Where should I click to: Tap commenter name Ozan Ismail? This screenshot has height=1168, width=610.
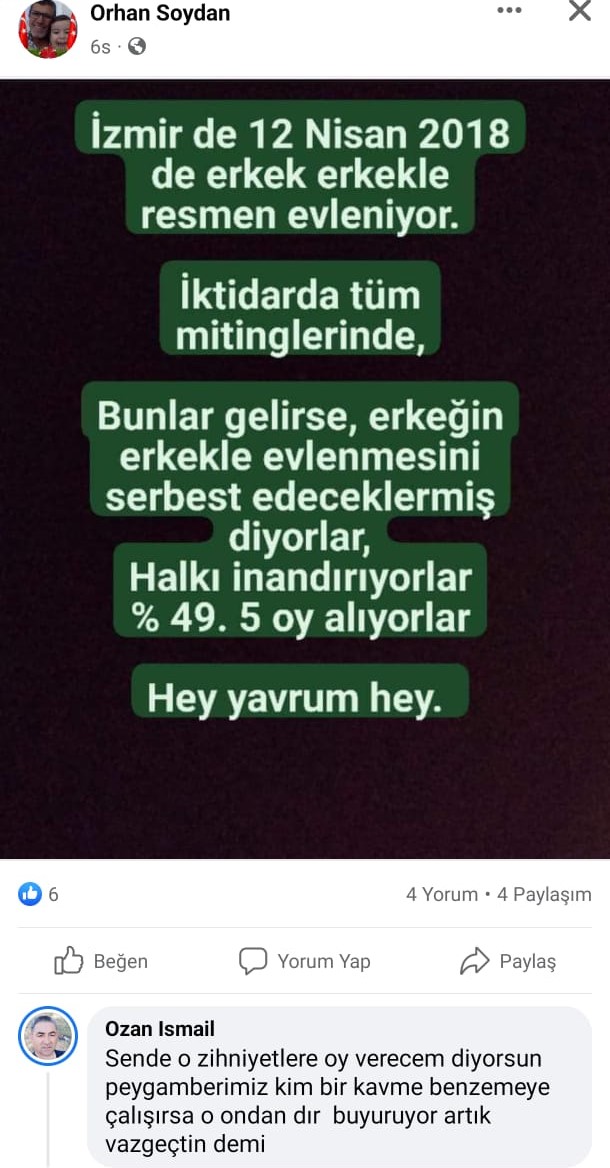[x=160, y=1029]
